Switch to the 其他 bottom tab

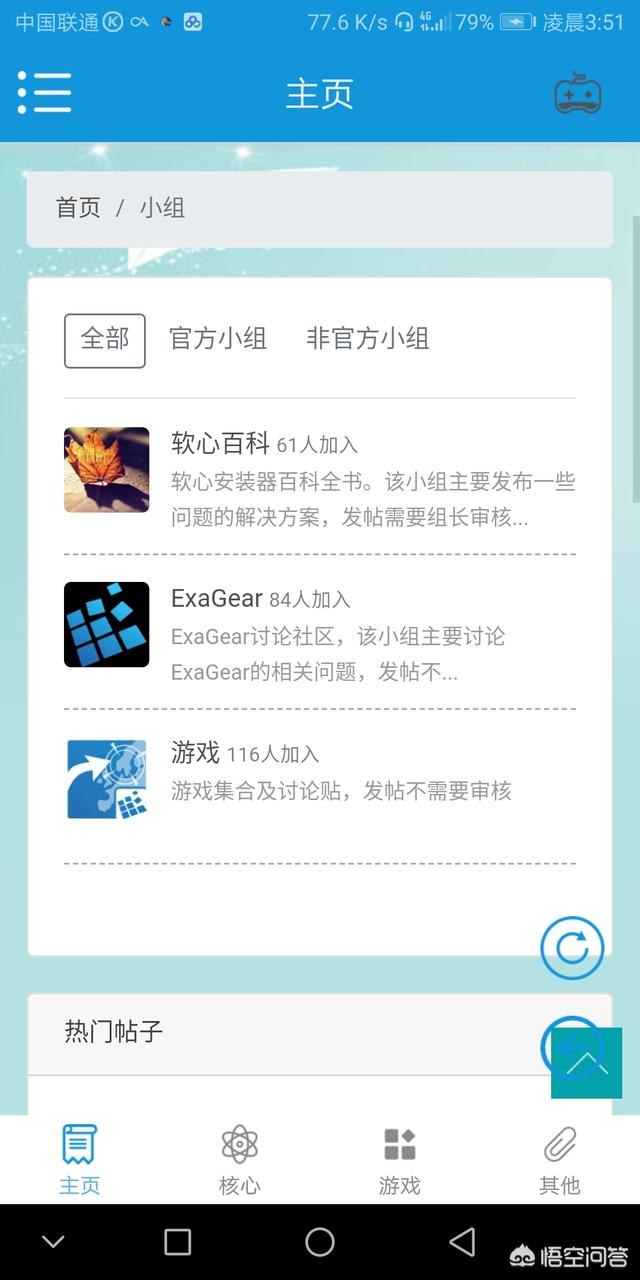pyautogui.click(x=559, y=1158)
